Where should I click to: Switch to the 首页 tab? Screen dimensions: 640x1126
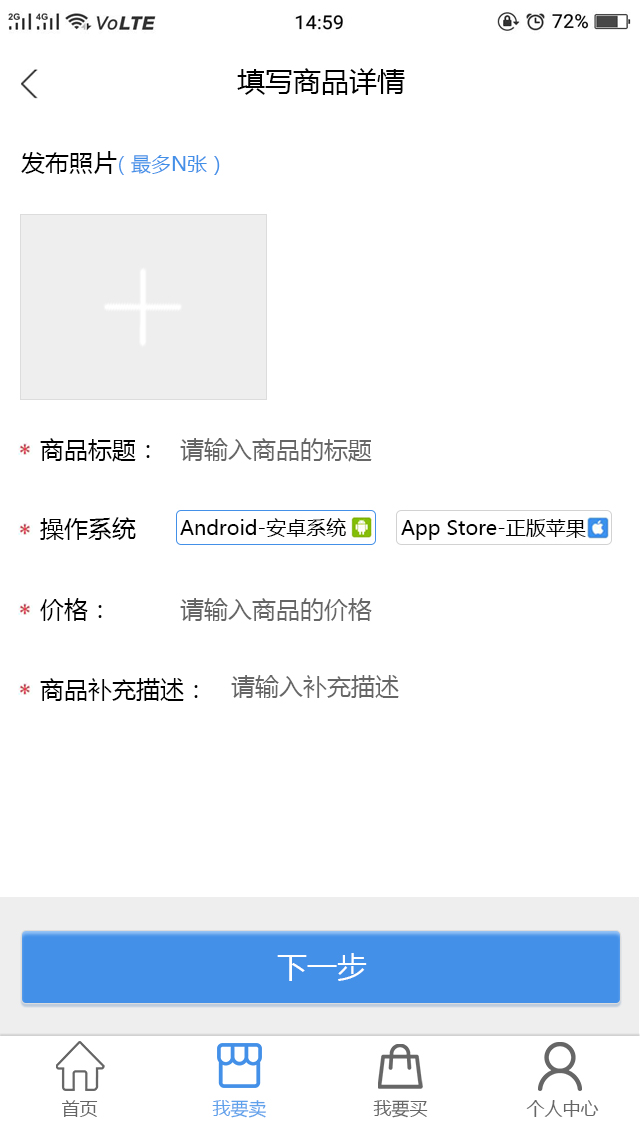click(80, 1080)
